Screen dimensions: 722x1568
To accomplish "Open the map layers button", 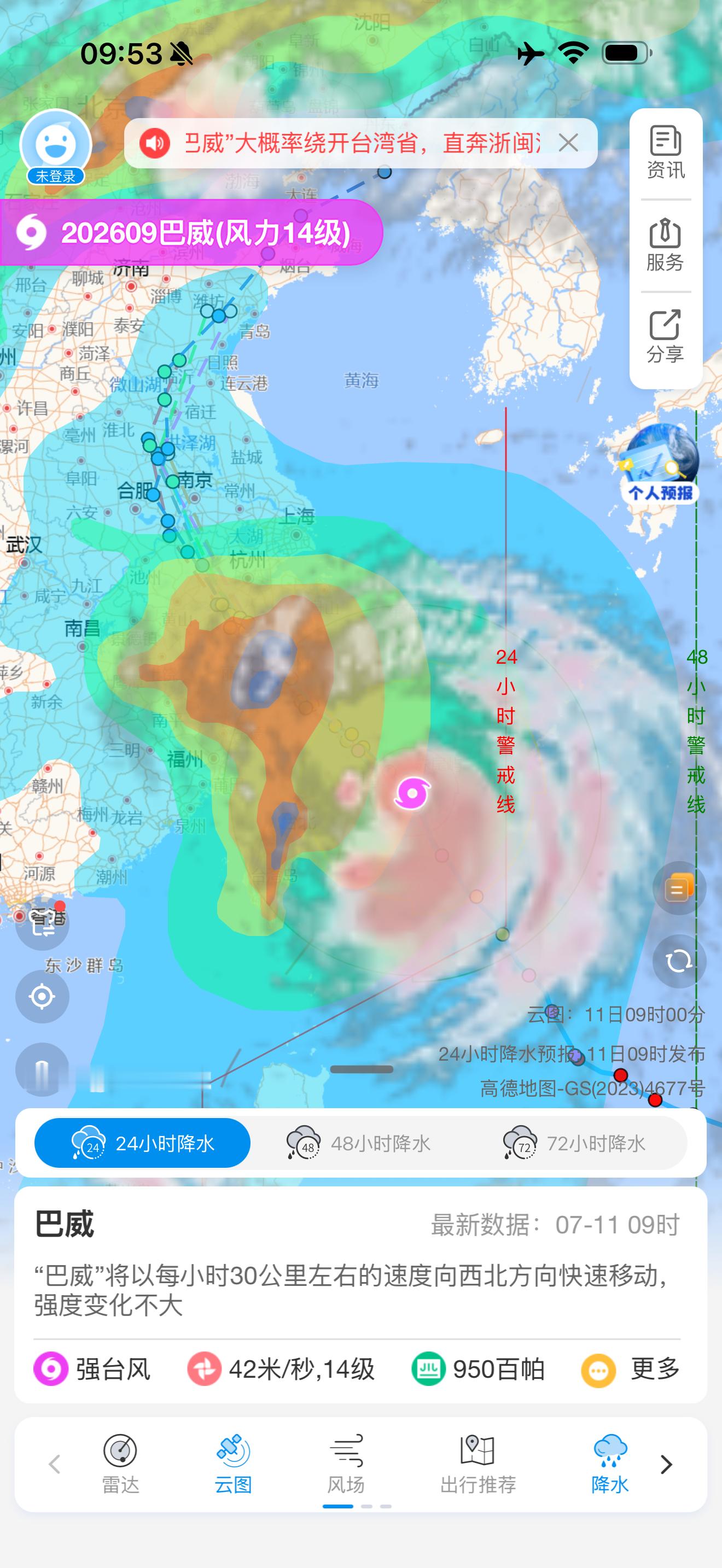I will [x=679, y=888].
